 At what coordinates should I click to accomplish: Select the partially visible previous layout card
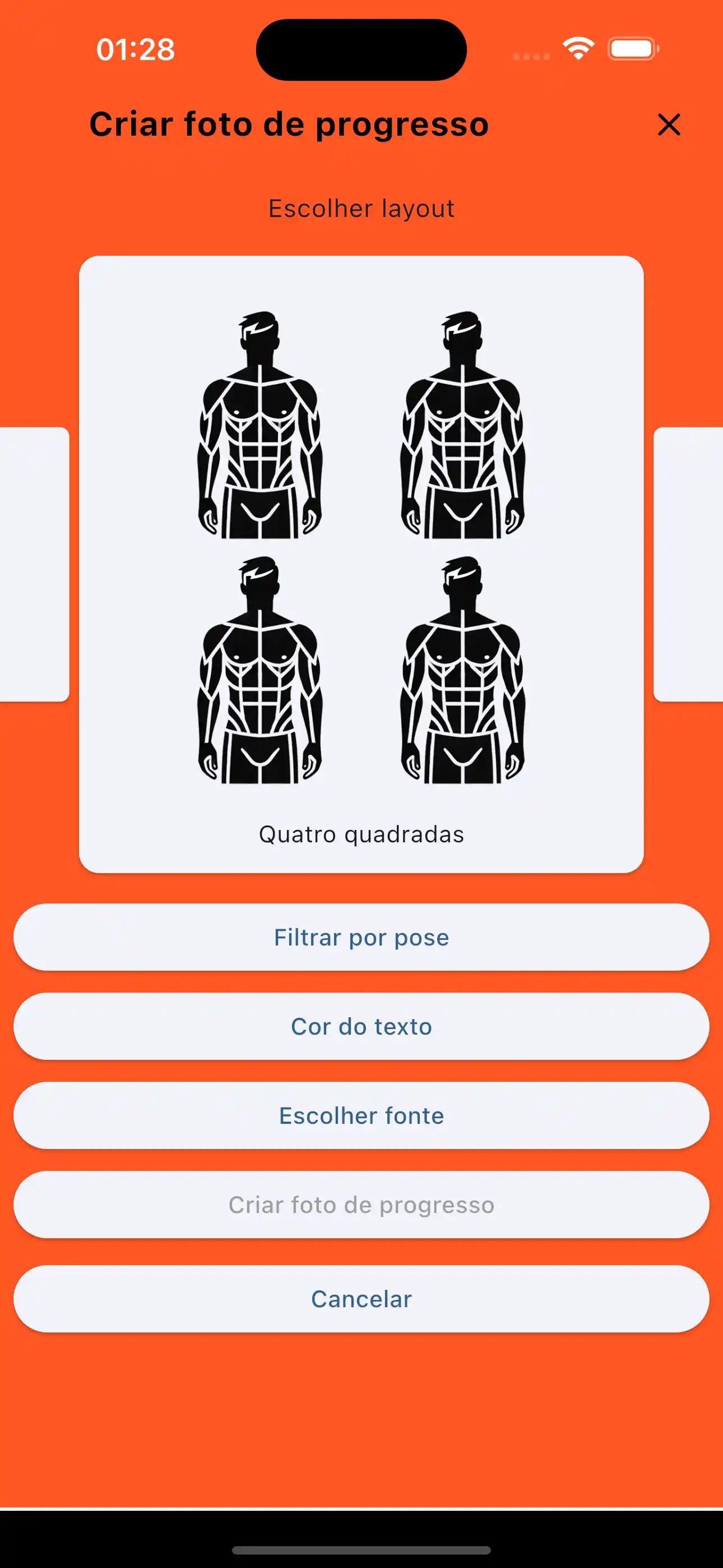point(34,564)
